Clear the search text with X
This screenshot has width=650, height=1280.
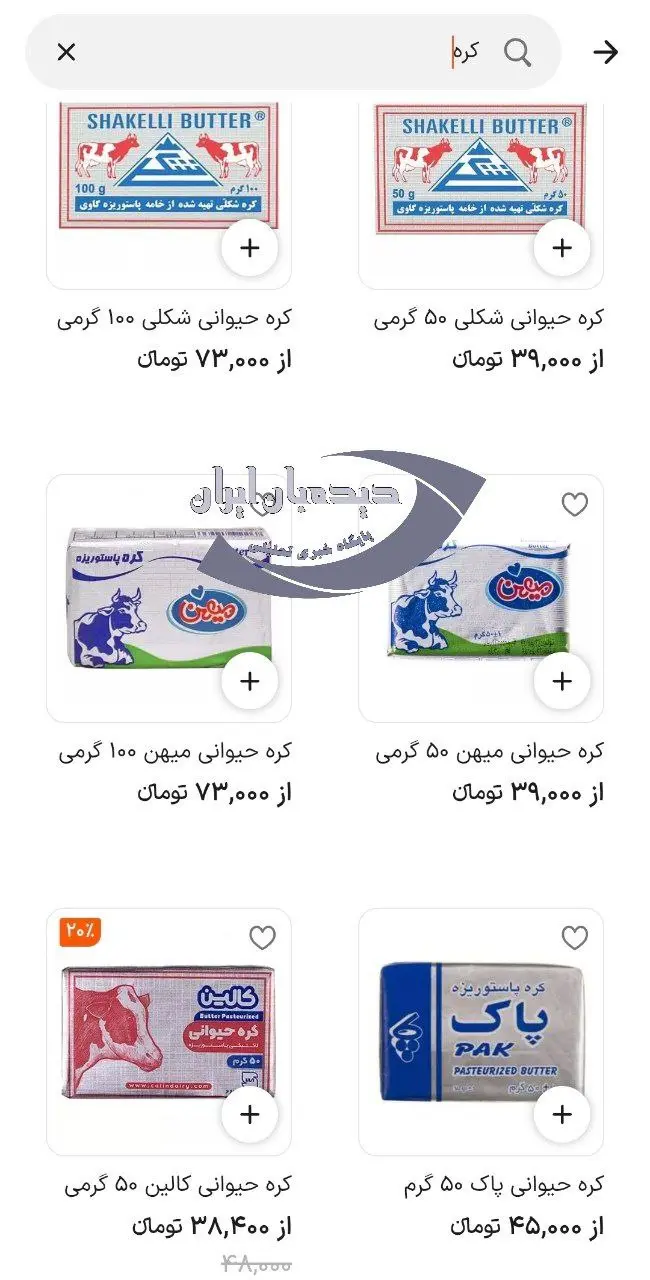(x=66, y=52)
